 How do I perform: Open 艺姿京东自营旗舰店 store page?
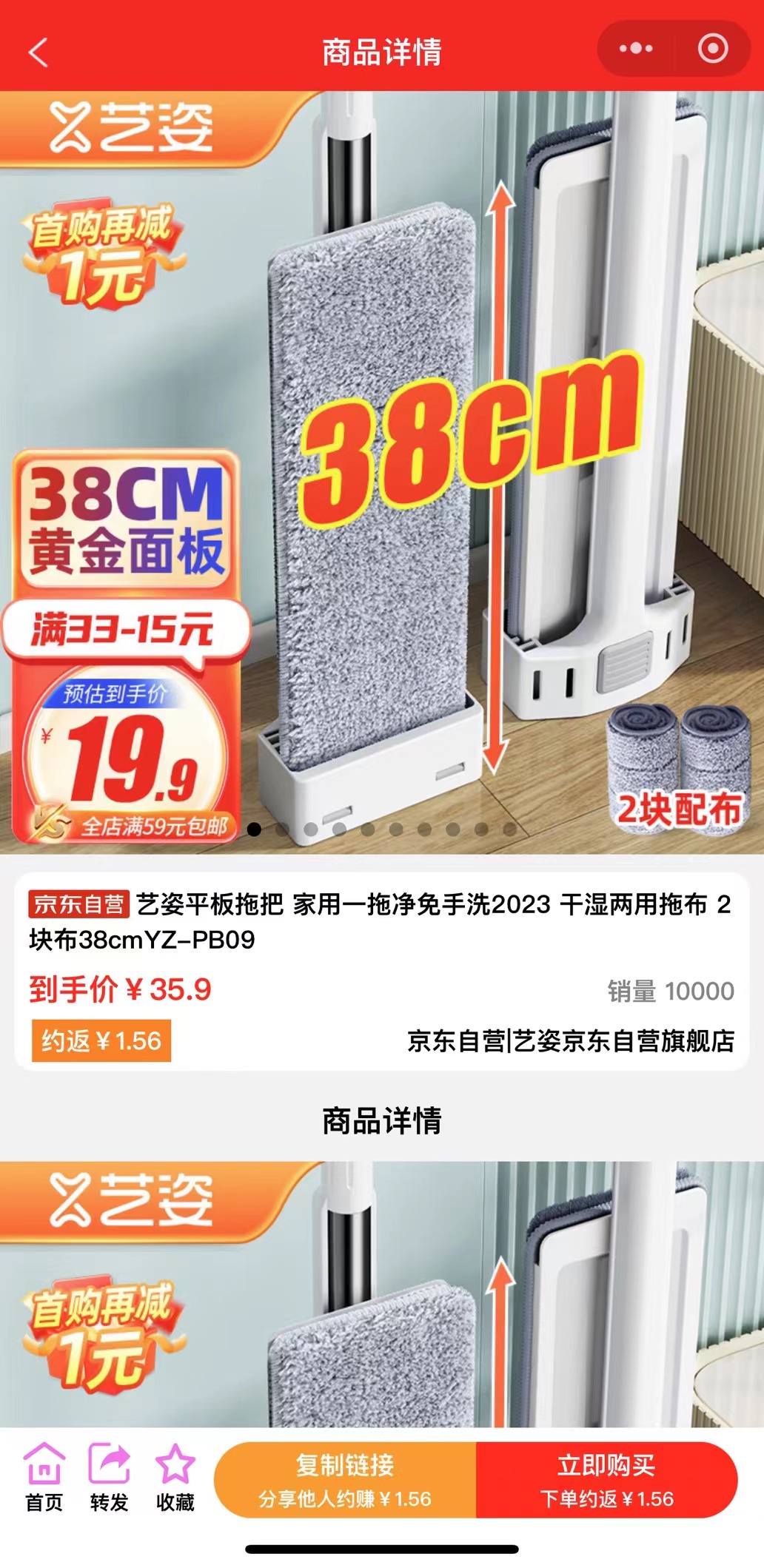pos(570,1041)
